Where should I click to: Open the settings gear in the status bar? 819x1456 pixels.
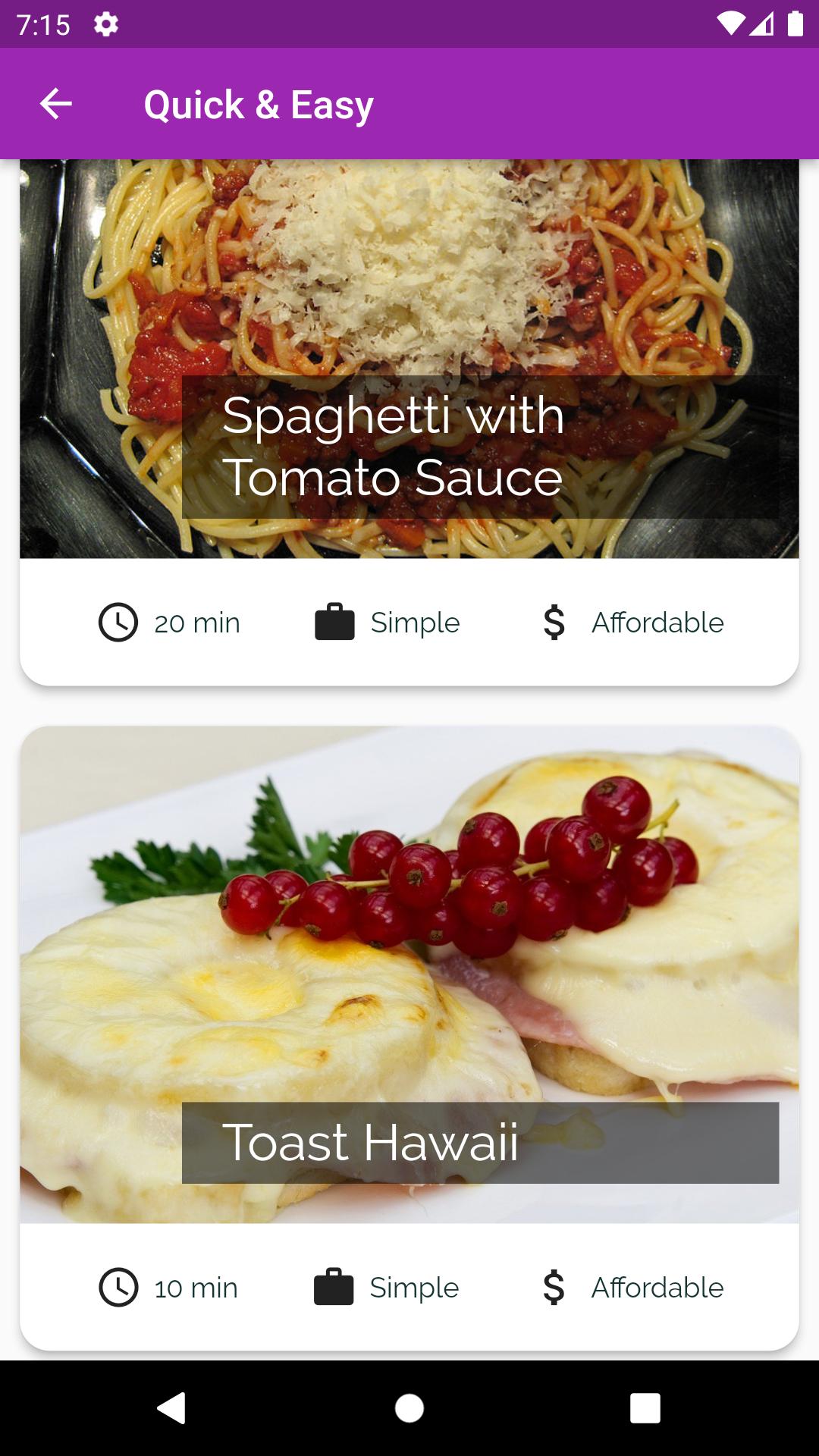pos(106,24)
